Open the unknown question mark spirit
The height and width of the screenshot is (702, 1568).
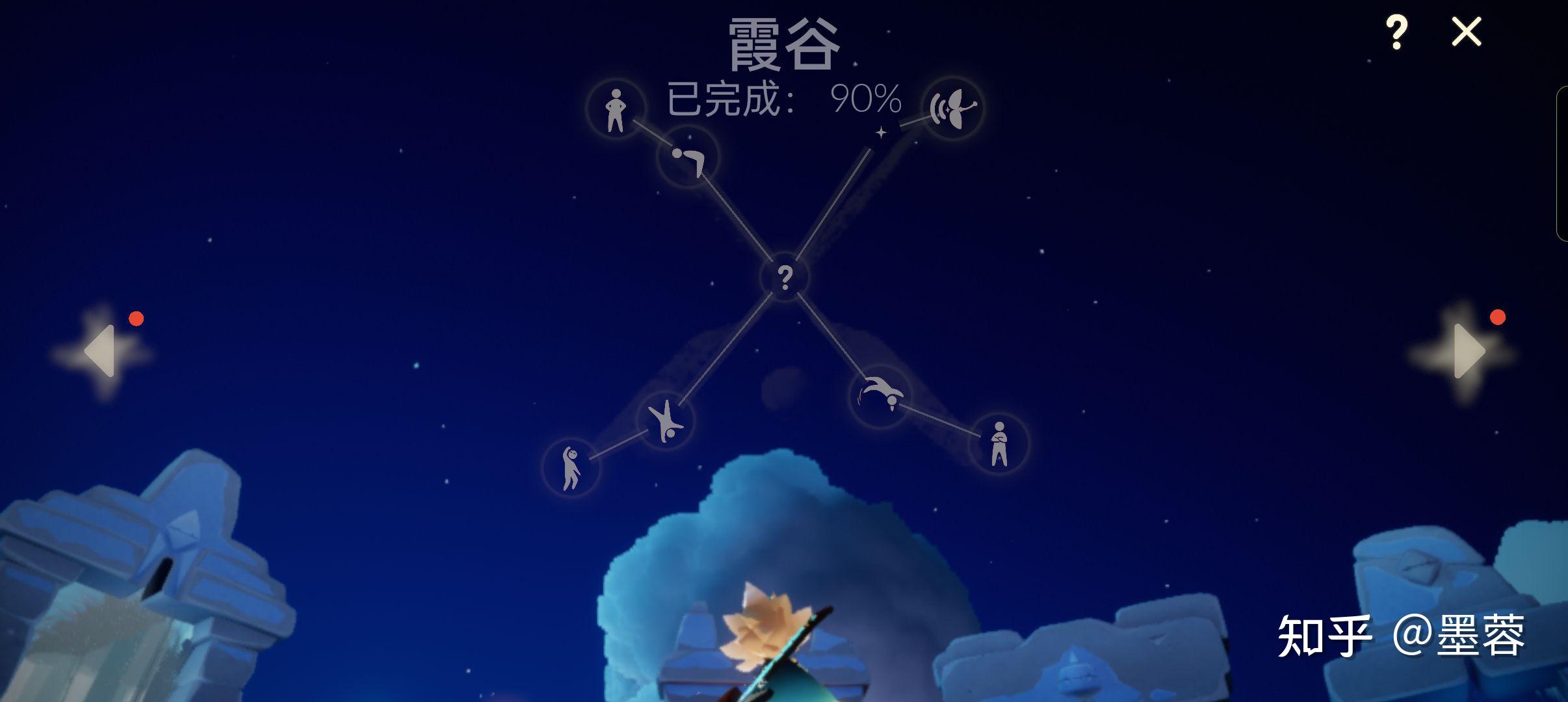click(x=785, y=278)
